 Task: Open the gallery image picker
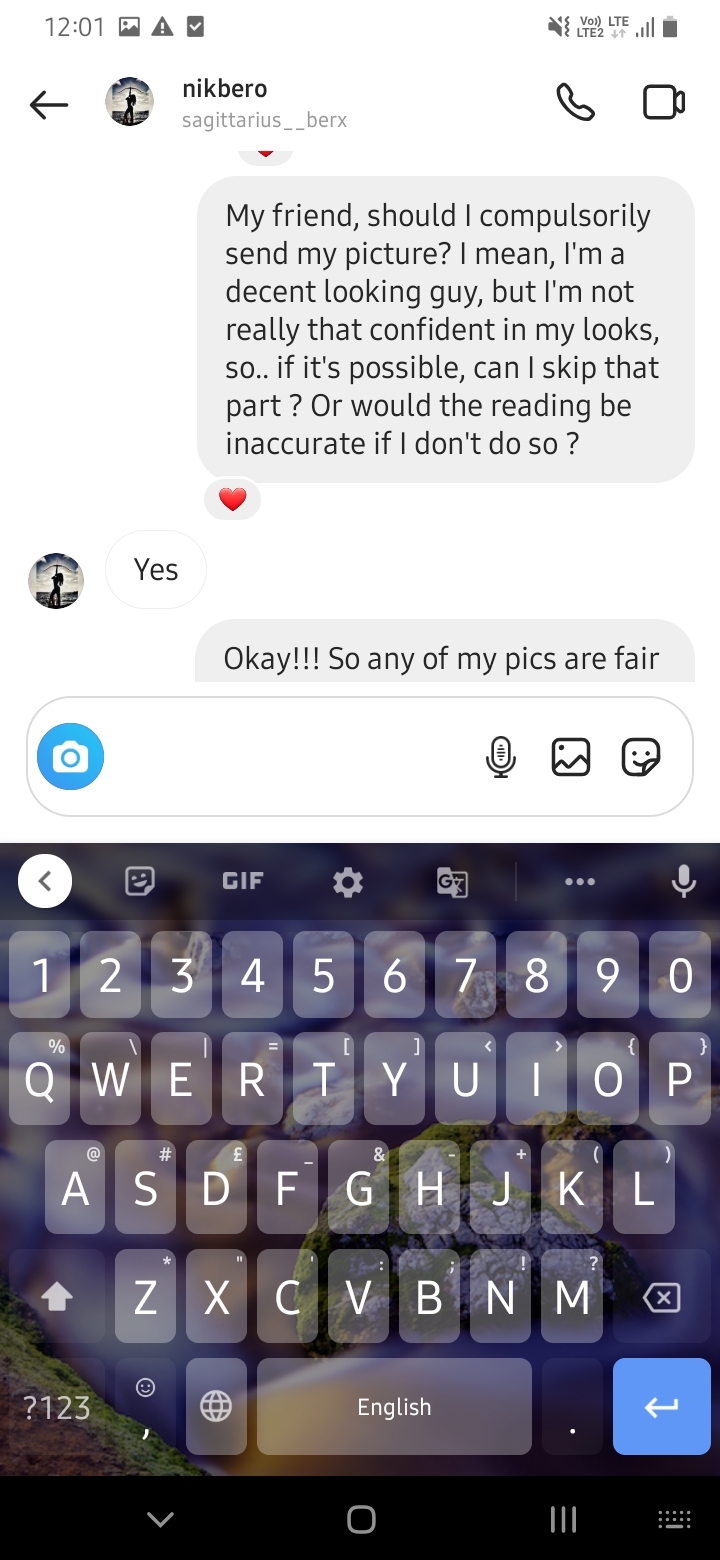point(570,757)
